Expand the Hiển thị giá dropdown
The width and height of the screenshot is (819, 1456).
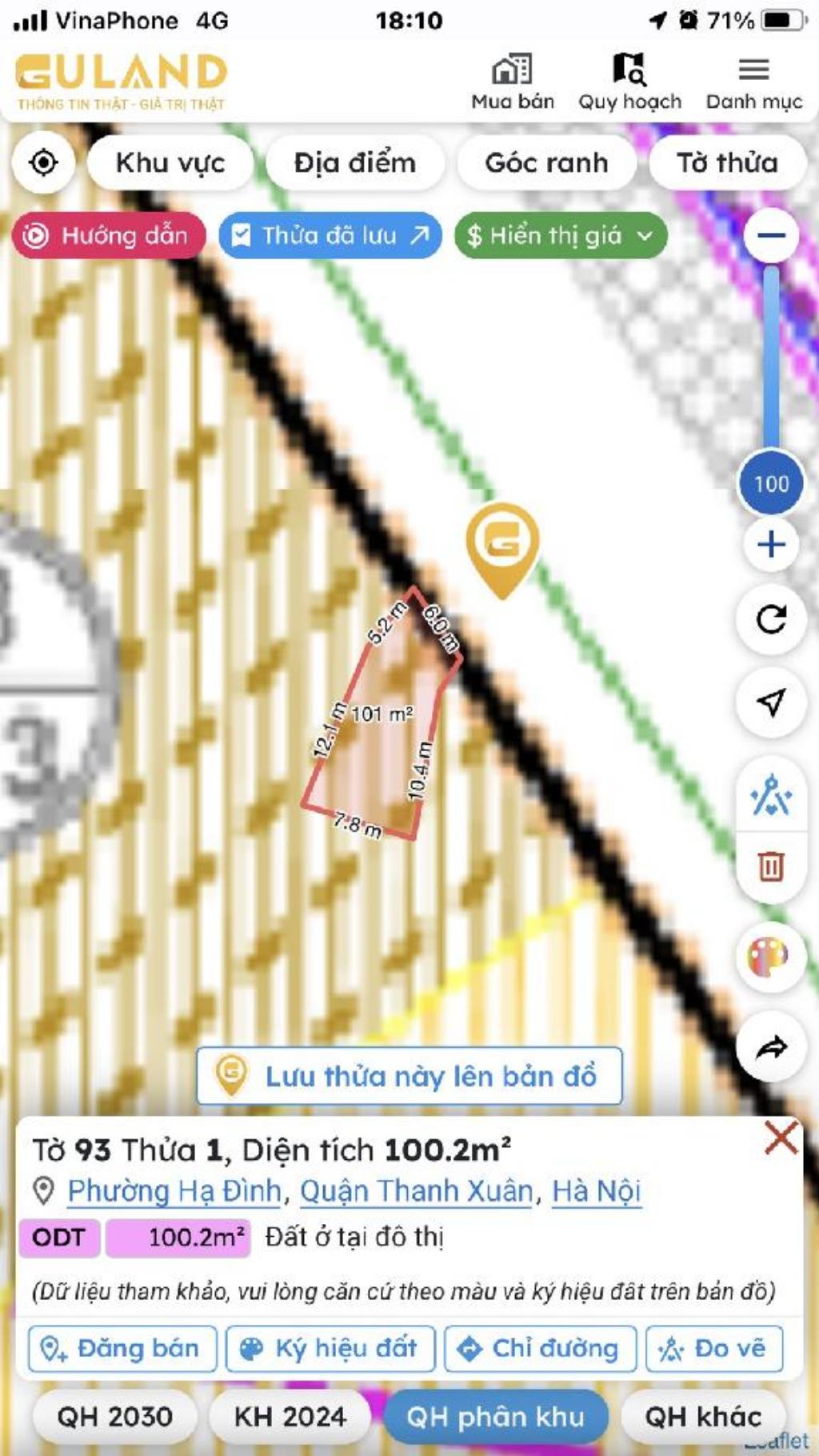tap(560, 235)
